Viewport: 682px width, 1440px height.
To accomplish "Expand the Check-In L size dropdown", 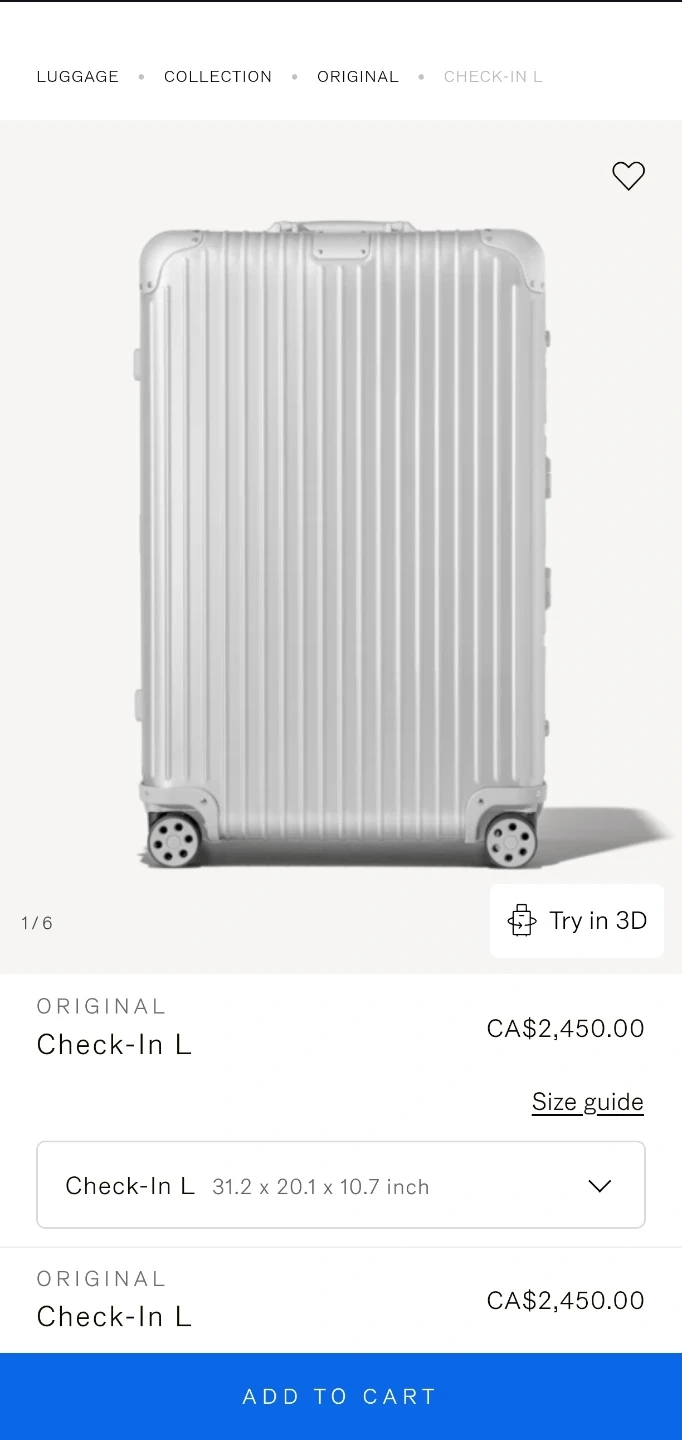I will coord(341,1186).
